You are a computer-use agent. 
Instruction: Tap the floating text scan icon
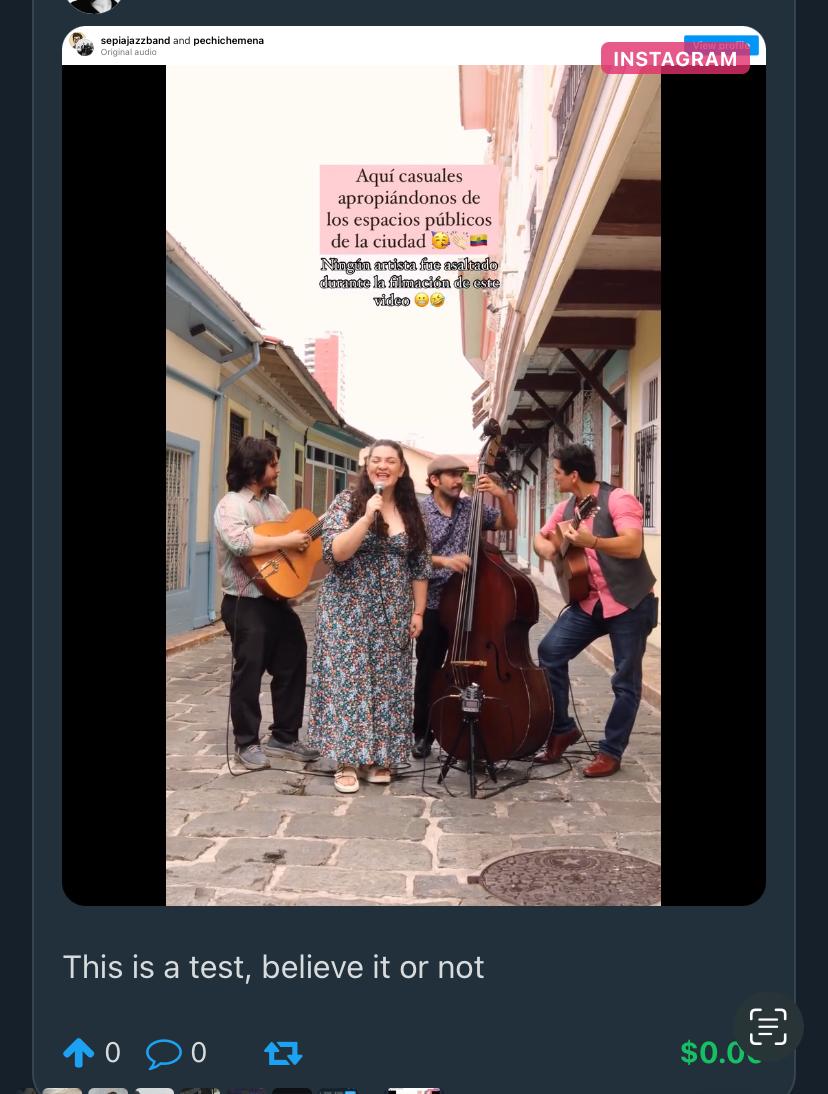click(x=768, y=1026)
